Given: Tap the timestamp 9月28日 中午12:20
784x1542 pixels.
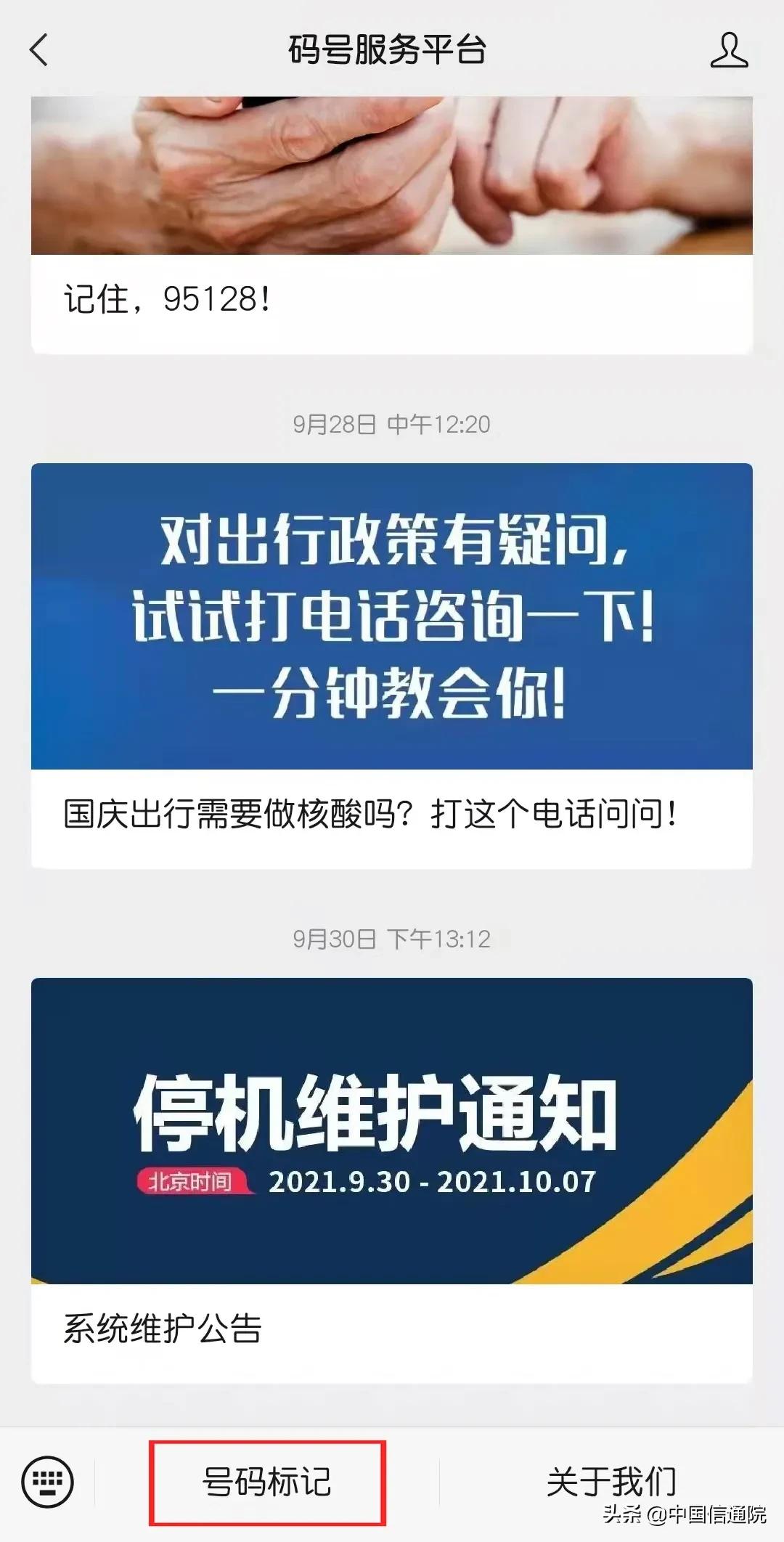Looking at the screenshot, I should pyautogui.click(x=392, y=421).
